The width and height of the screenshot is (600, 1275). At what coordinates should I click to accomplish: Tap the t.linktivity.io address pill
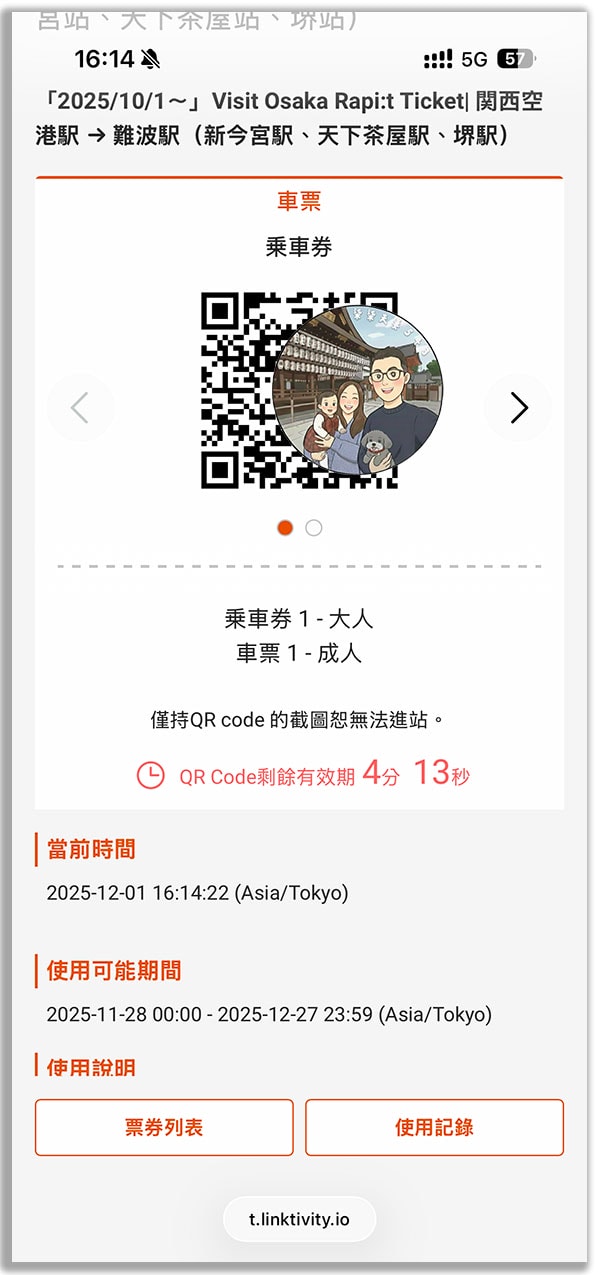299,1219
